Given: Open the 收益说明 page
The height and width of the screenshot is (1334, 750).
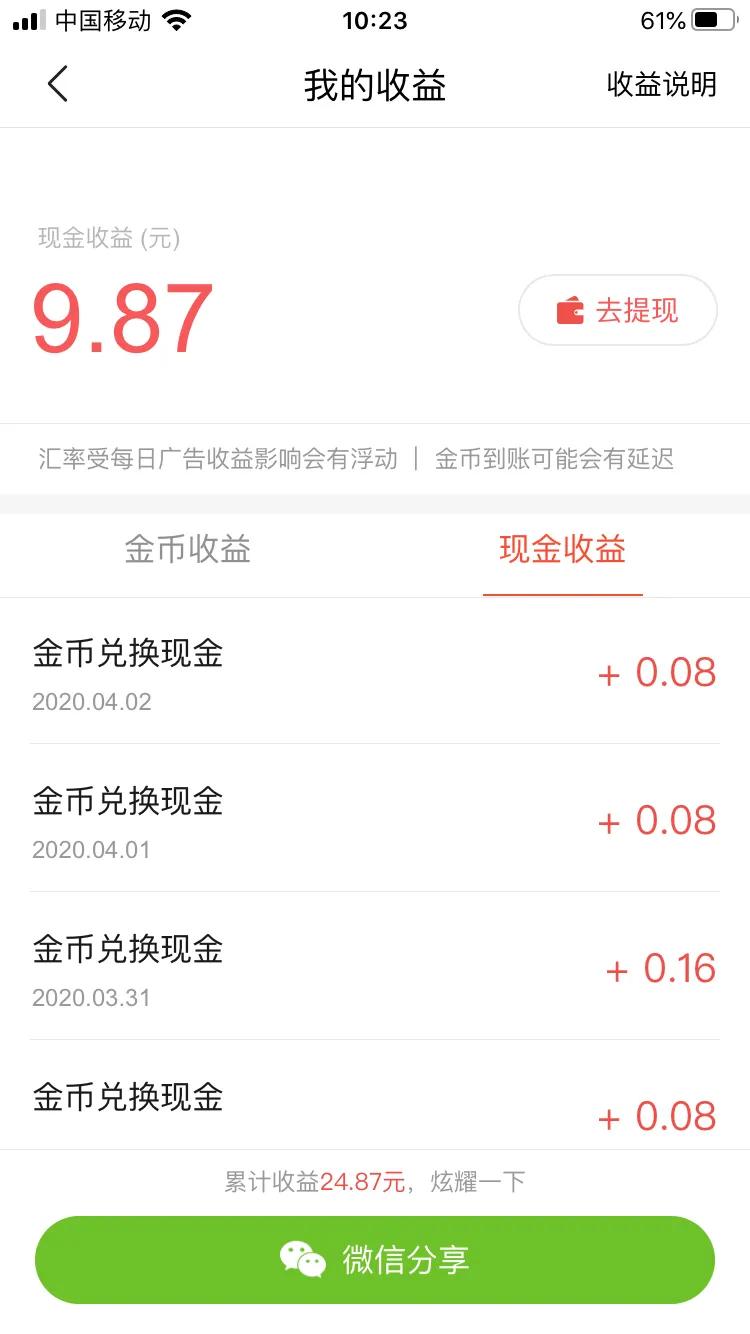Looking at the screenshot, I should [x=662, y=86].
